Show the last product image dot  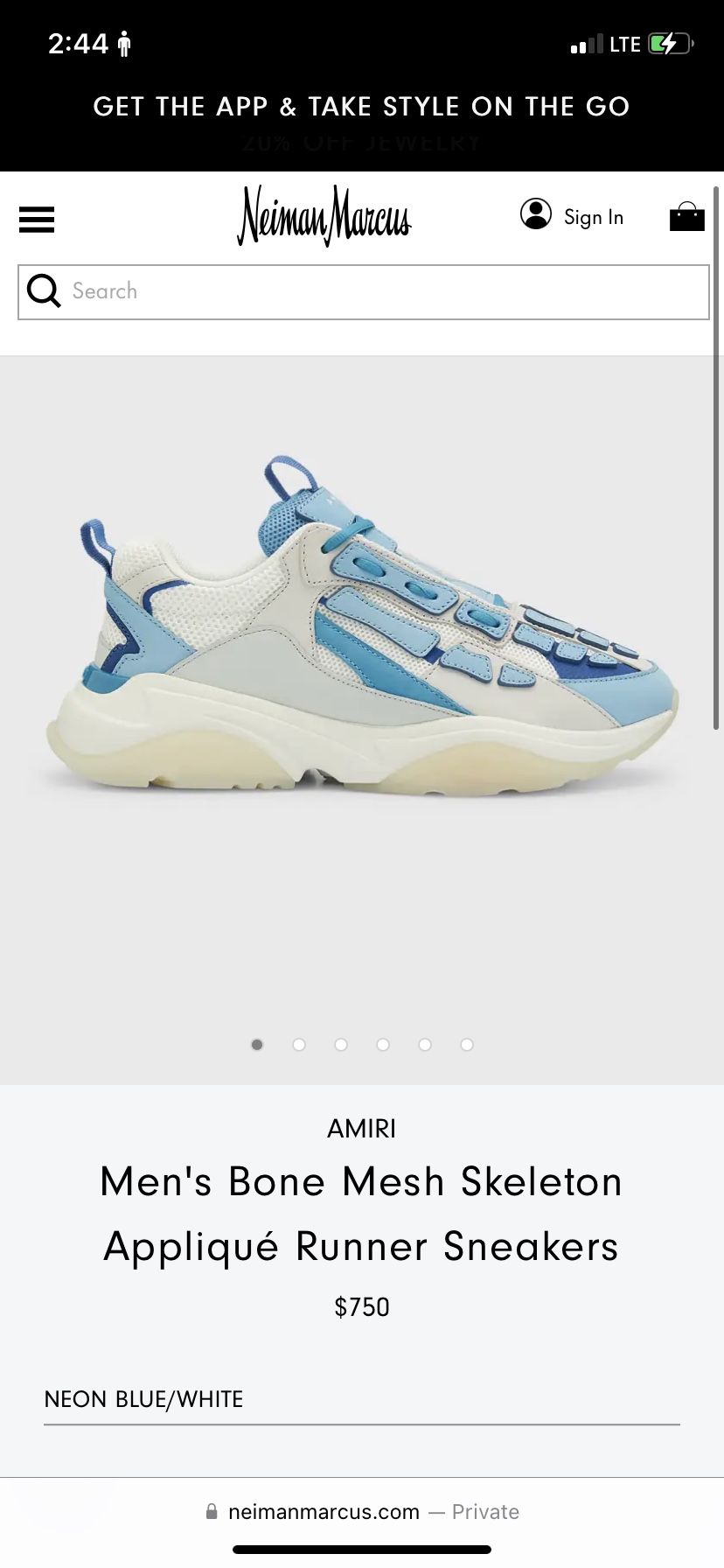[x=467, y=1045]
